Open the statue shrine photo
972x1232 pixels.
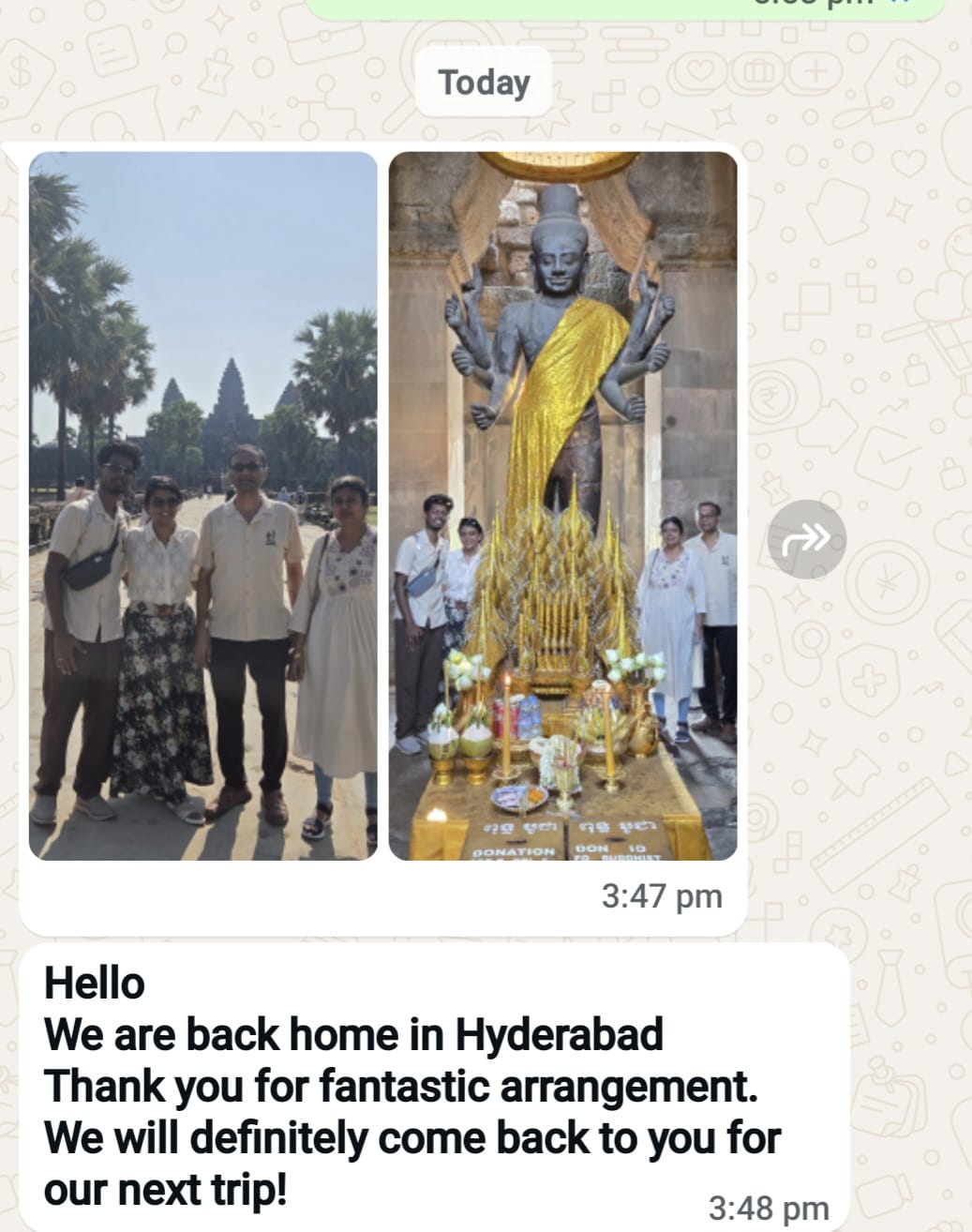(562, 506)
